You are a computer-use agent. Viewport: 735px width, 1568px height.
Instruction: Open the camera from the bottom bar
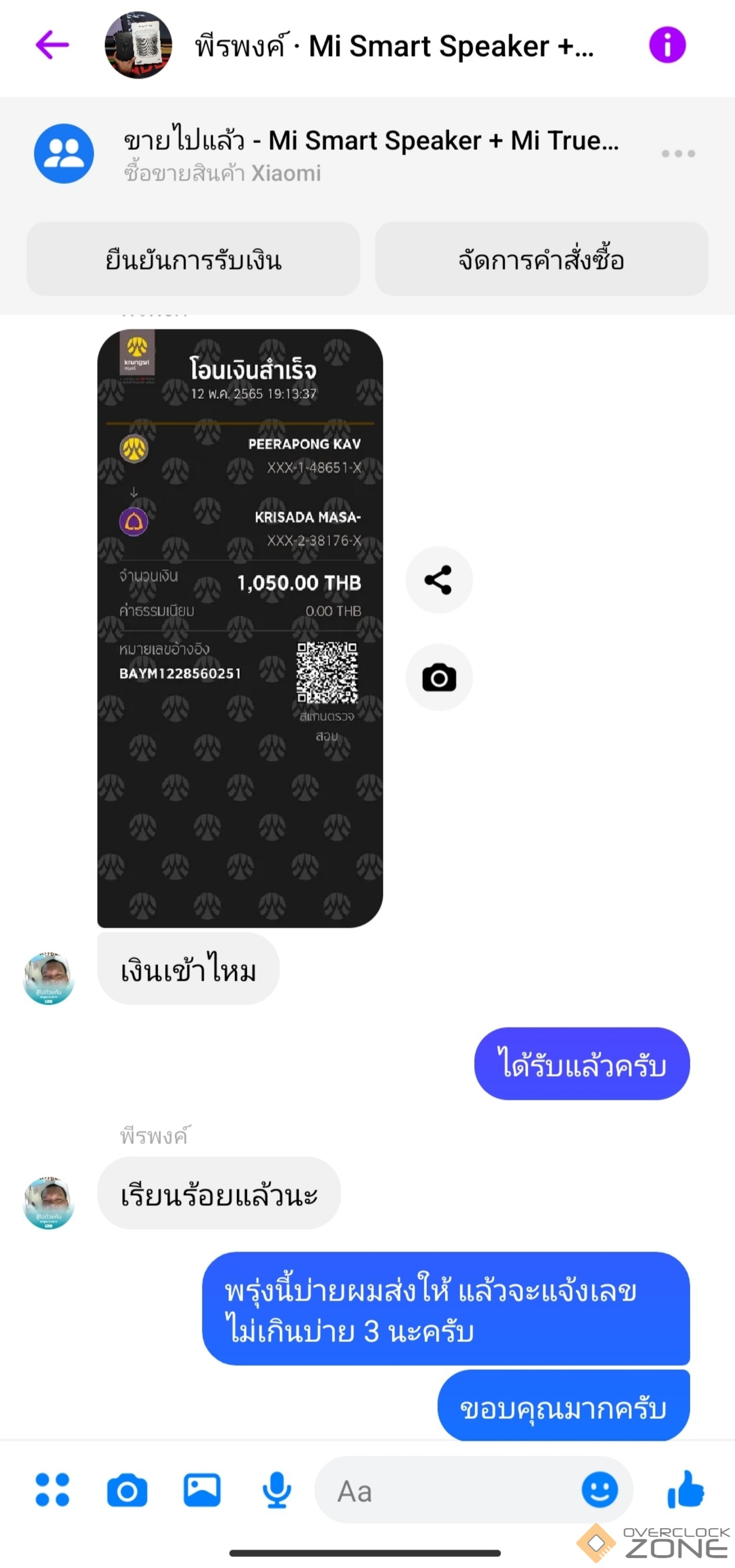127,1490
